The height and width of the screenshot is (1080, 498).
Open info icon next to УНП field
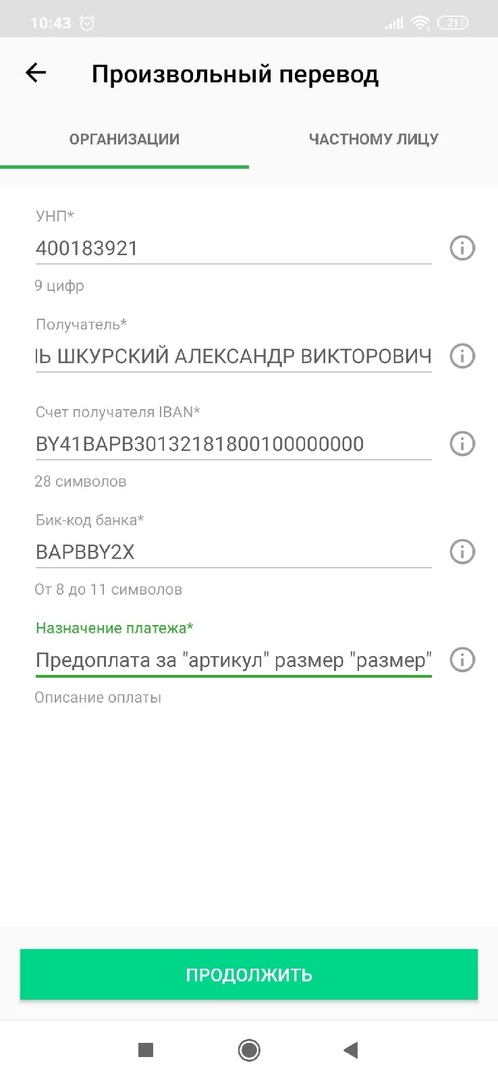(463, 248)
